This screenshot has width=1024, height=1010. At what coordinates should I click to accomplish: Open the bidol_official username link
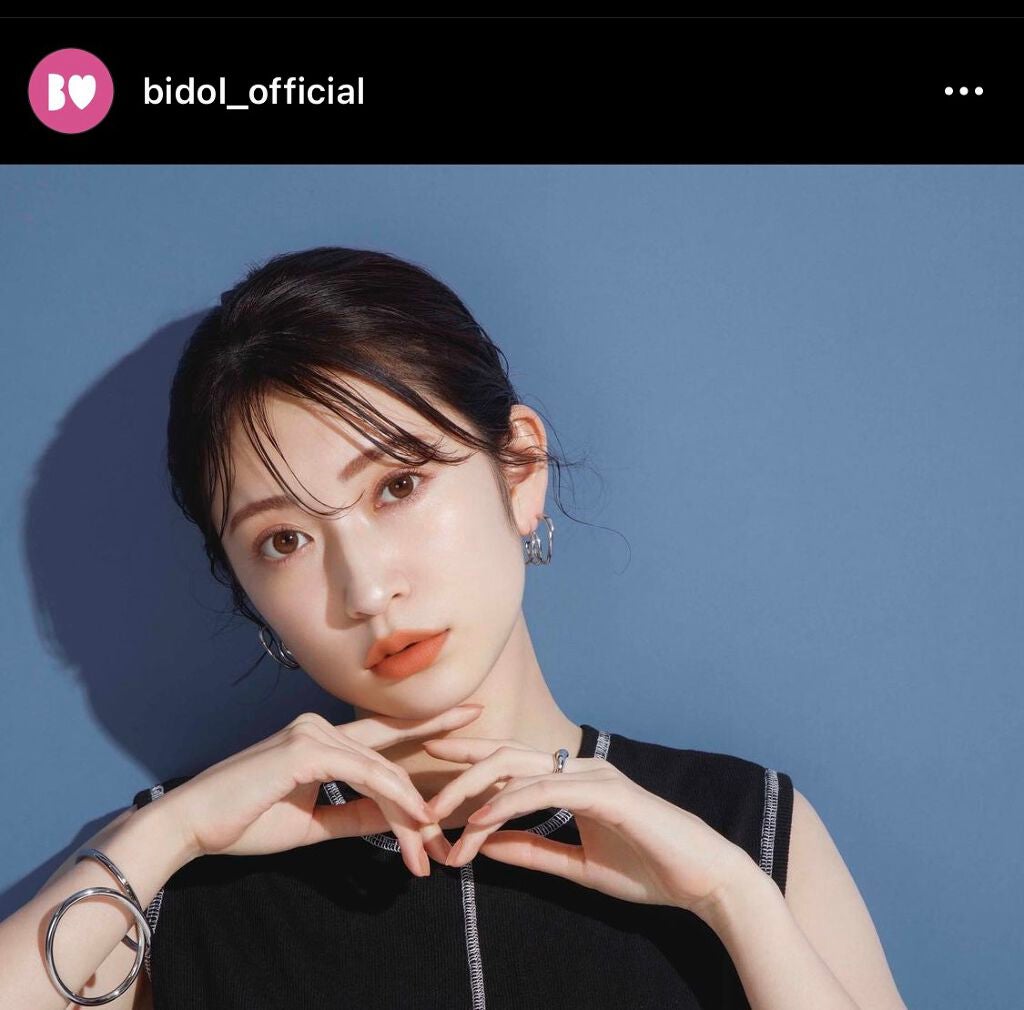coord(253,92)
